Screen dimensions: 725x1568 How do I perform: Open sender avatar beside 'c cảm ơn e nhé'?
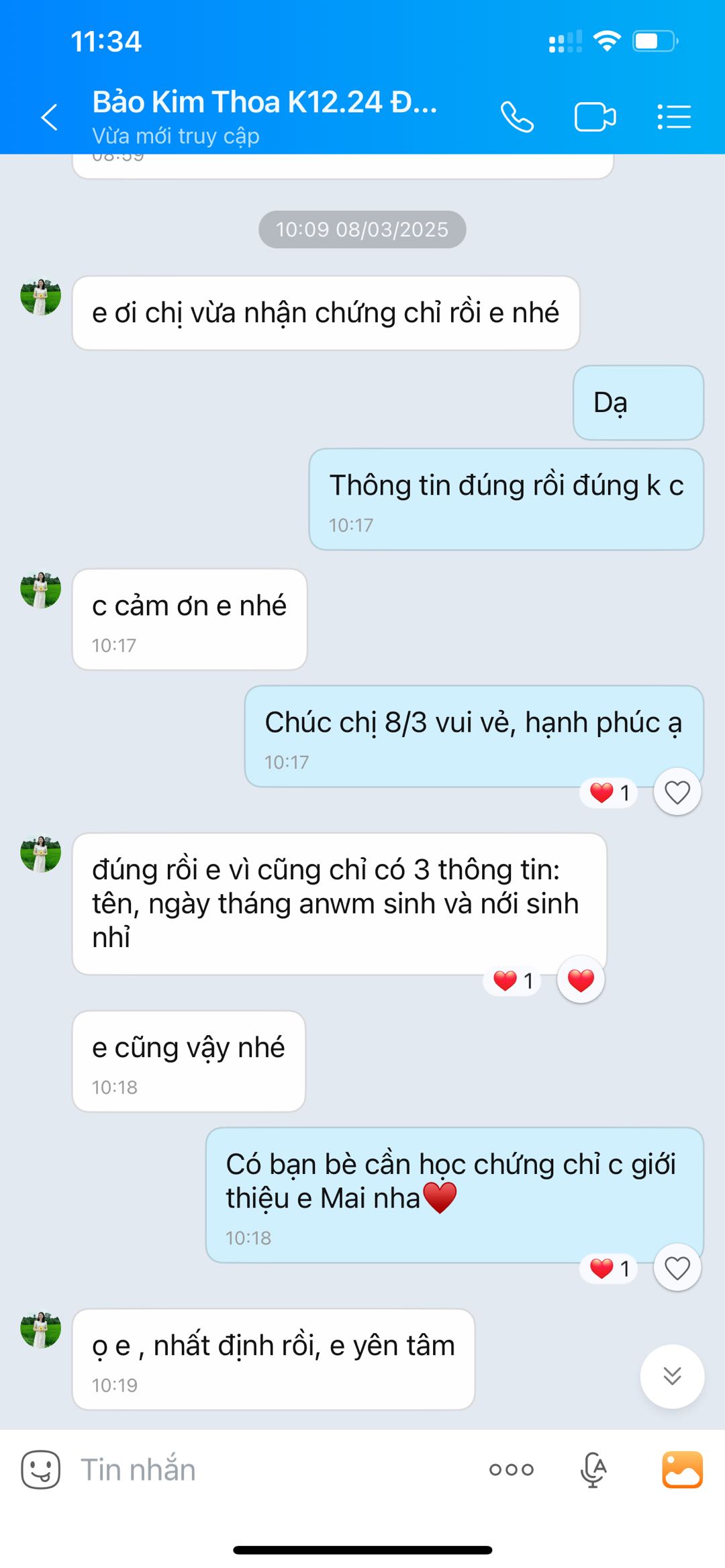pos(41,590)
